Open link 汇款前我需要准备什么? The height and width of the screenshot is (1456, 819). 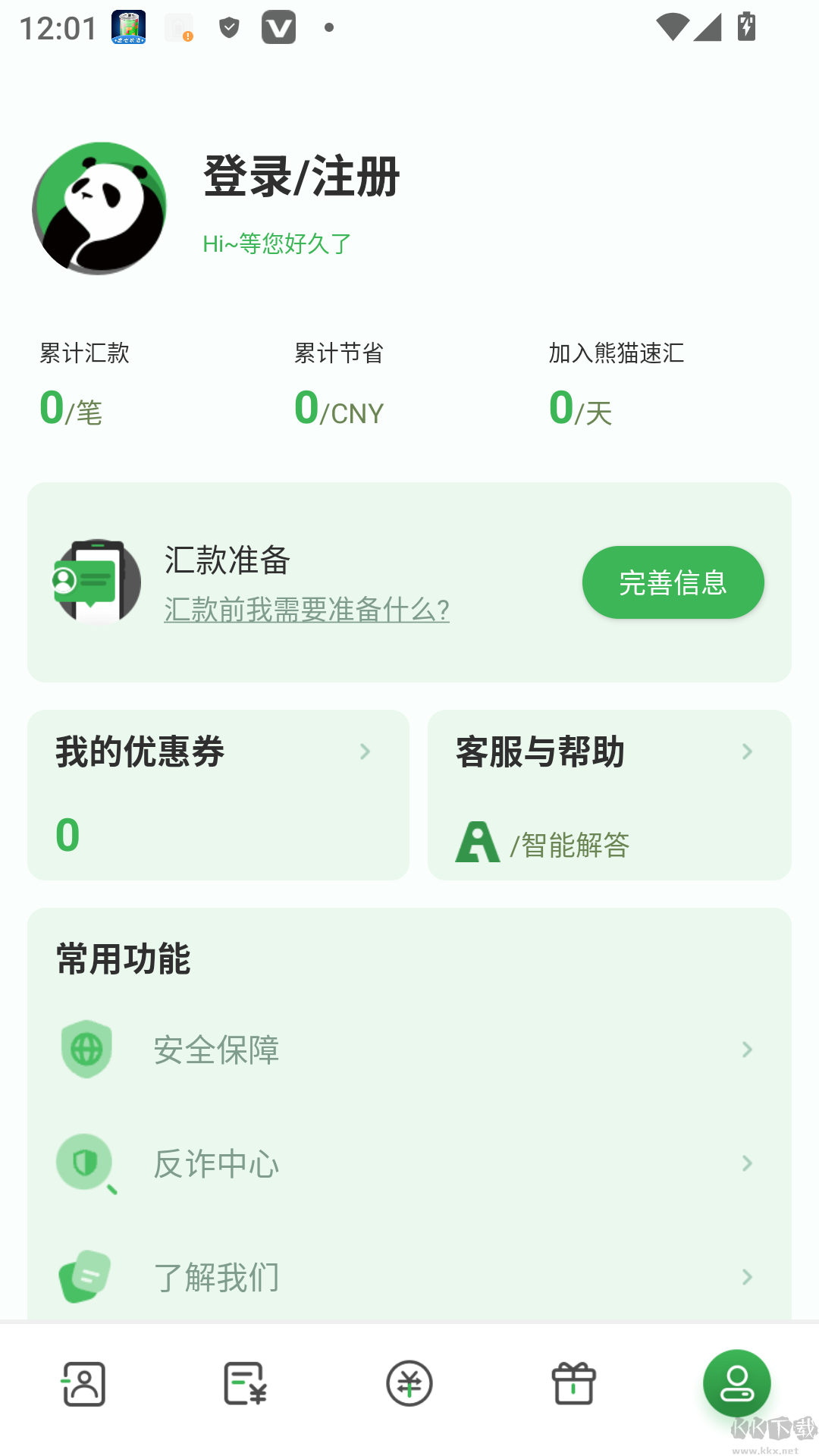(306, 609)
